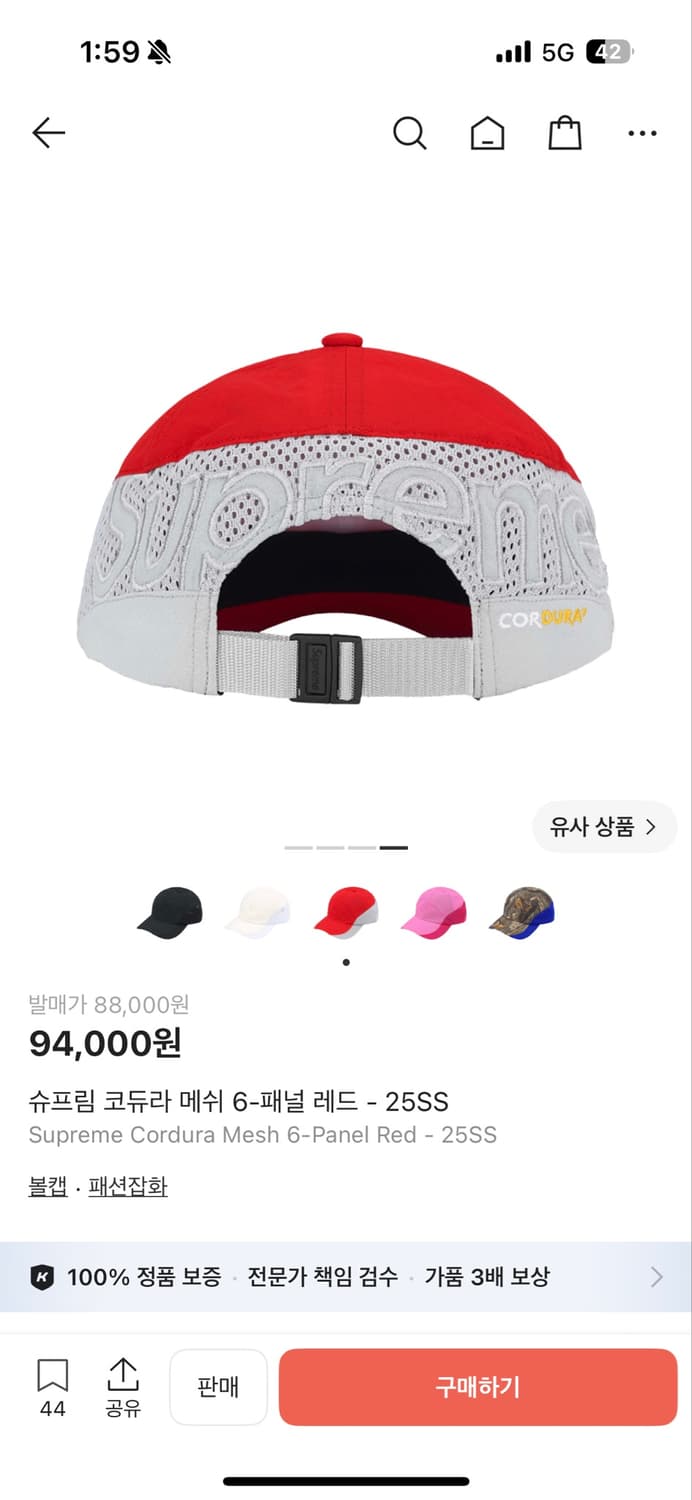Tap 구매하기 to buy the cap
Screen dimensions: 692x1500
(x=478, y=1387)
